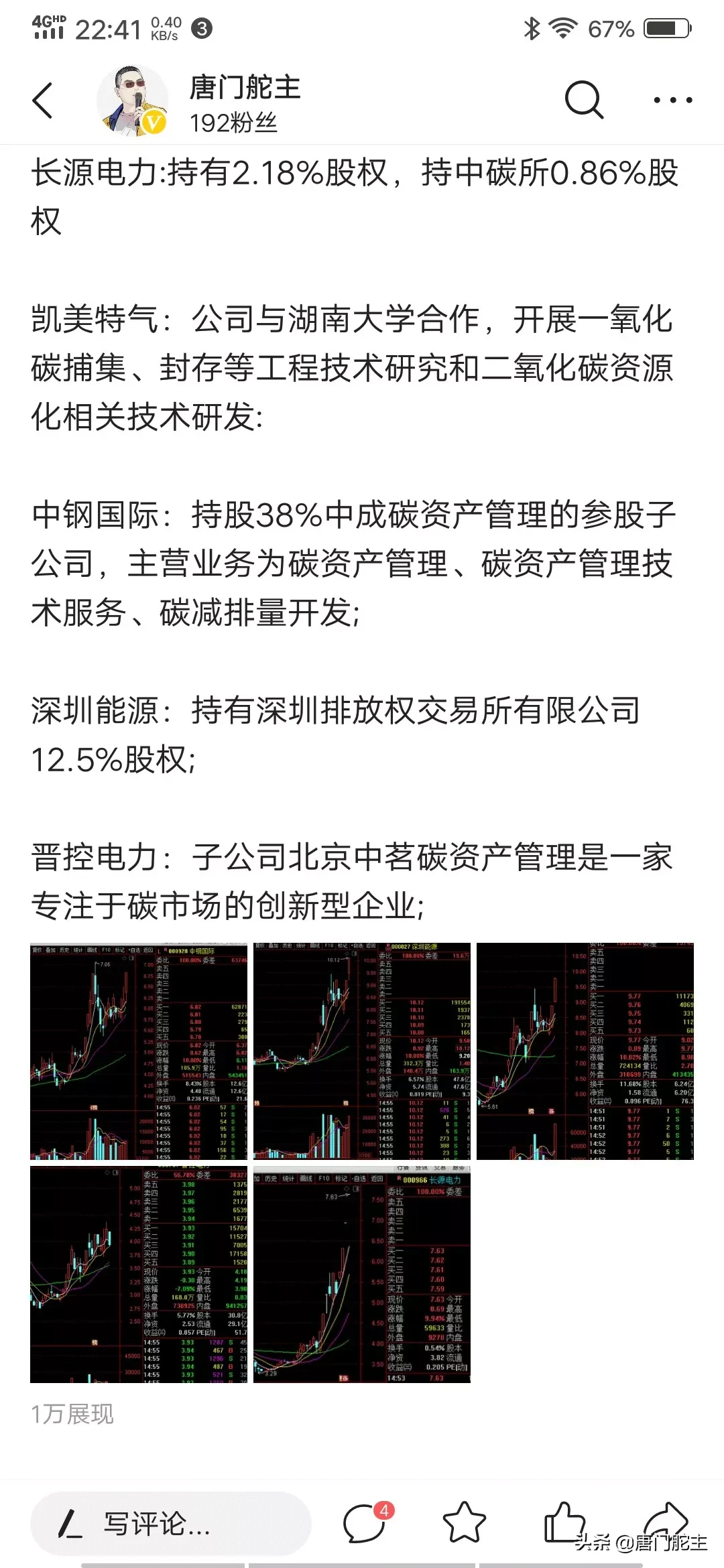Viewport: 724px width, 1568px height.
Task: Open the 深圳能源 stock chart image
Action: pyautogui.click(x=362, y=1051)
